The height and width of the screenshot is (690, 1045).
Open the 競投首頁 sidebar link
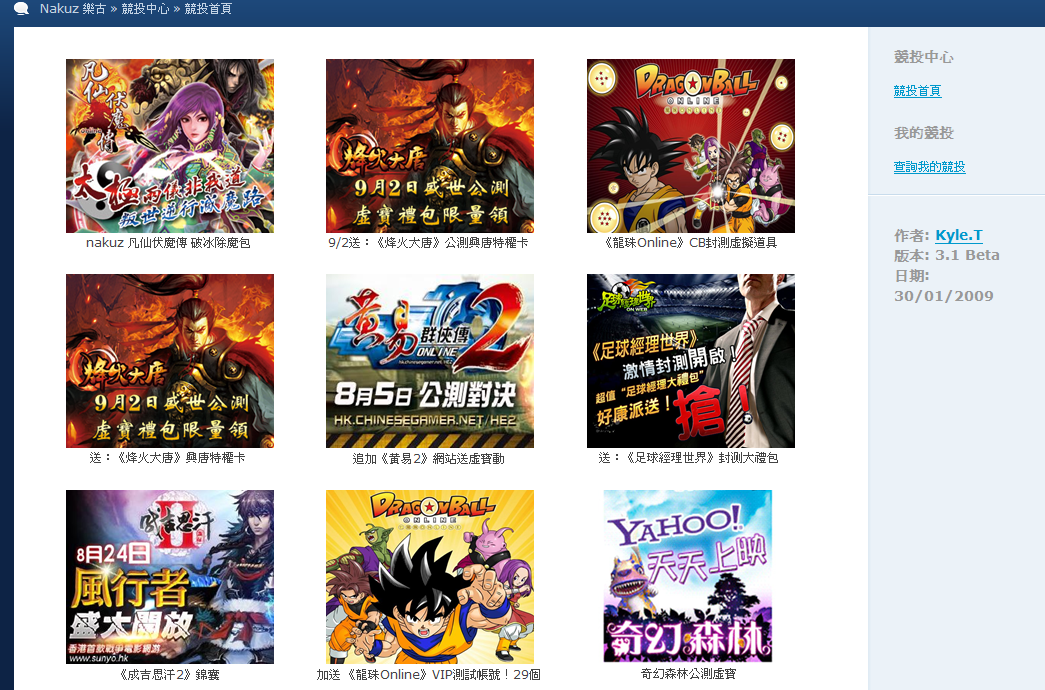click(x=917, y=91)
